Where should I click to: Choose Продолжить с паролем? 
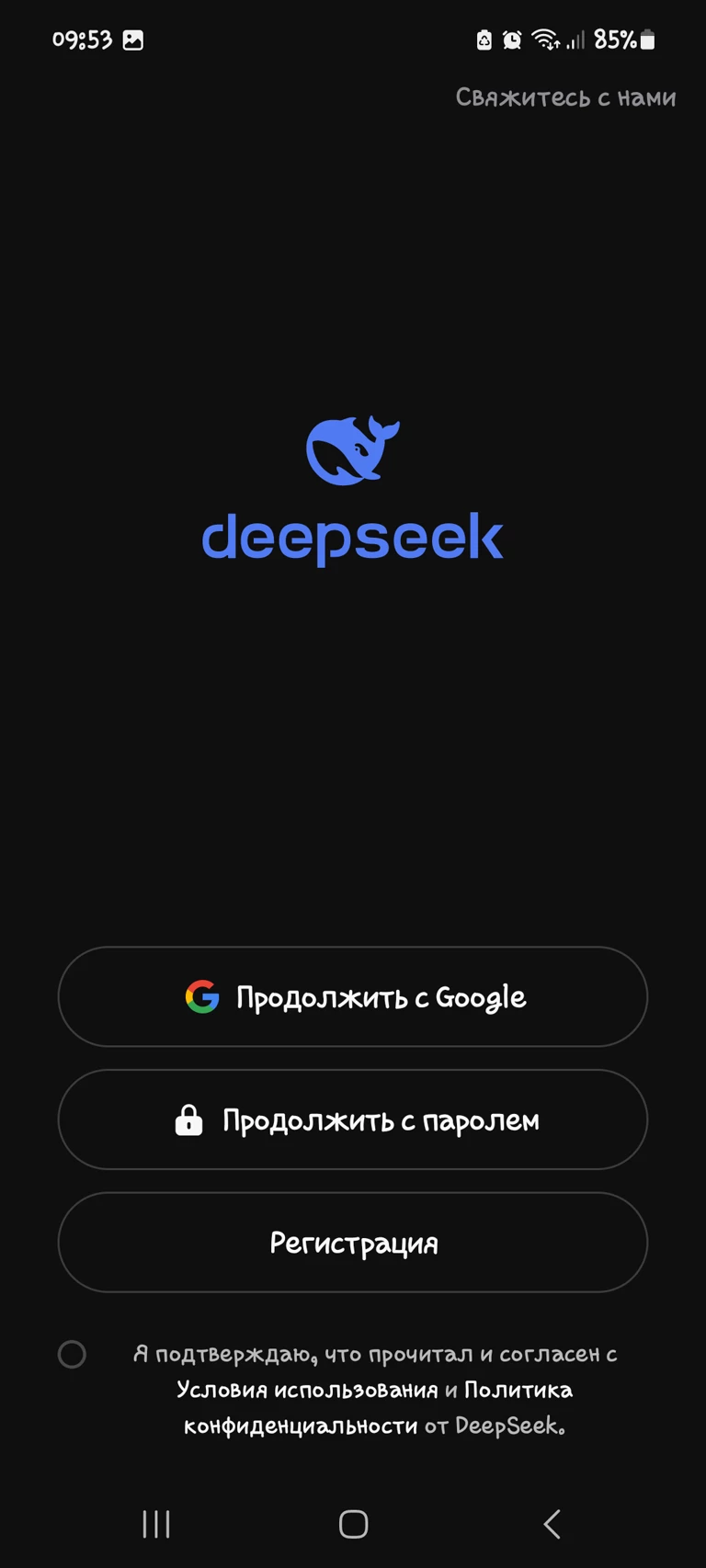pos(353,1120)
